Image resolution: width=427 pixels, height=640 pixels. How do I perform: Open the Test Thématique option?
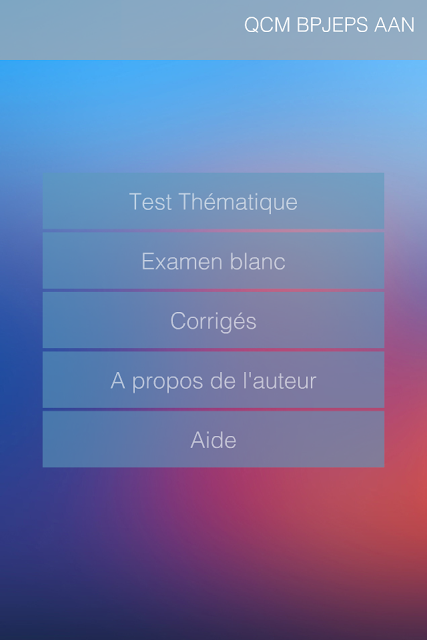tap(214, 201)
